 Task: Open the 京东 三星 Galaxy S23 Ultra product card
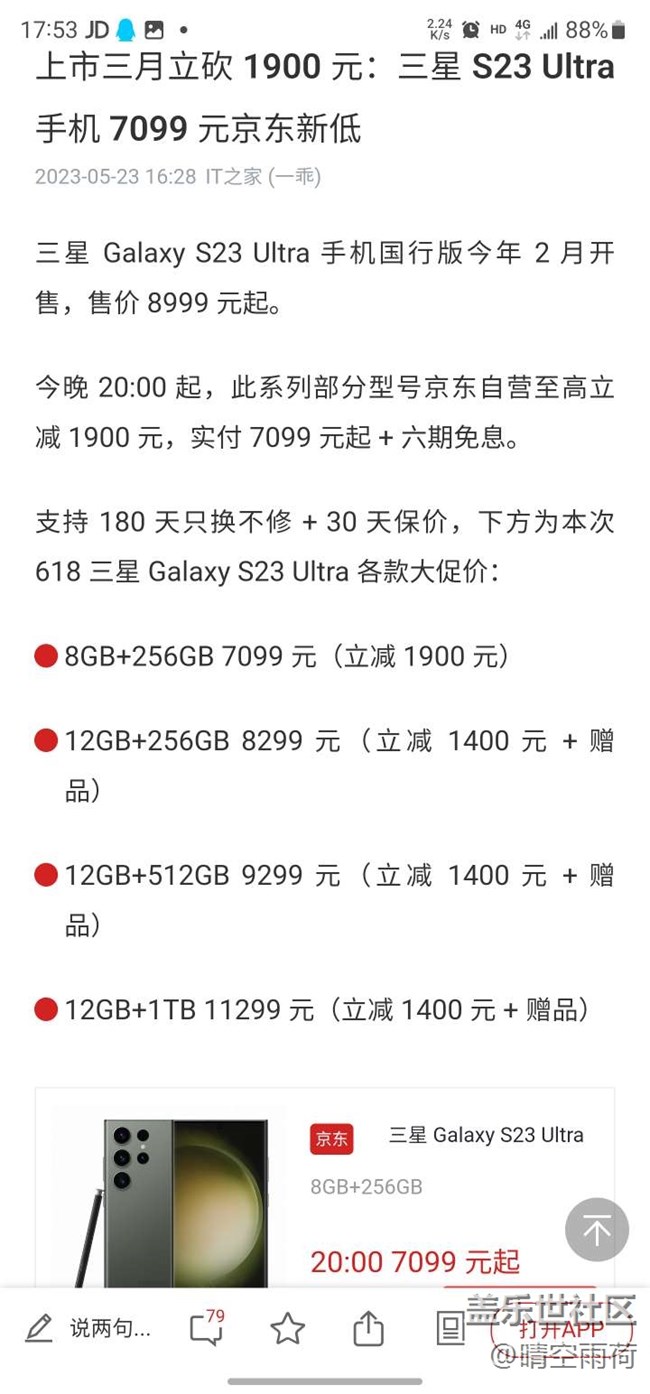[325, 1188]
